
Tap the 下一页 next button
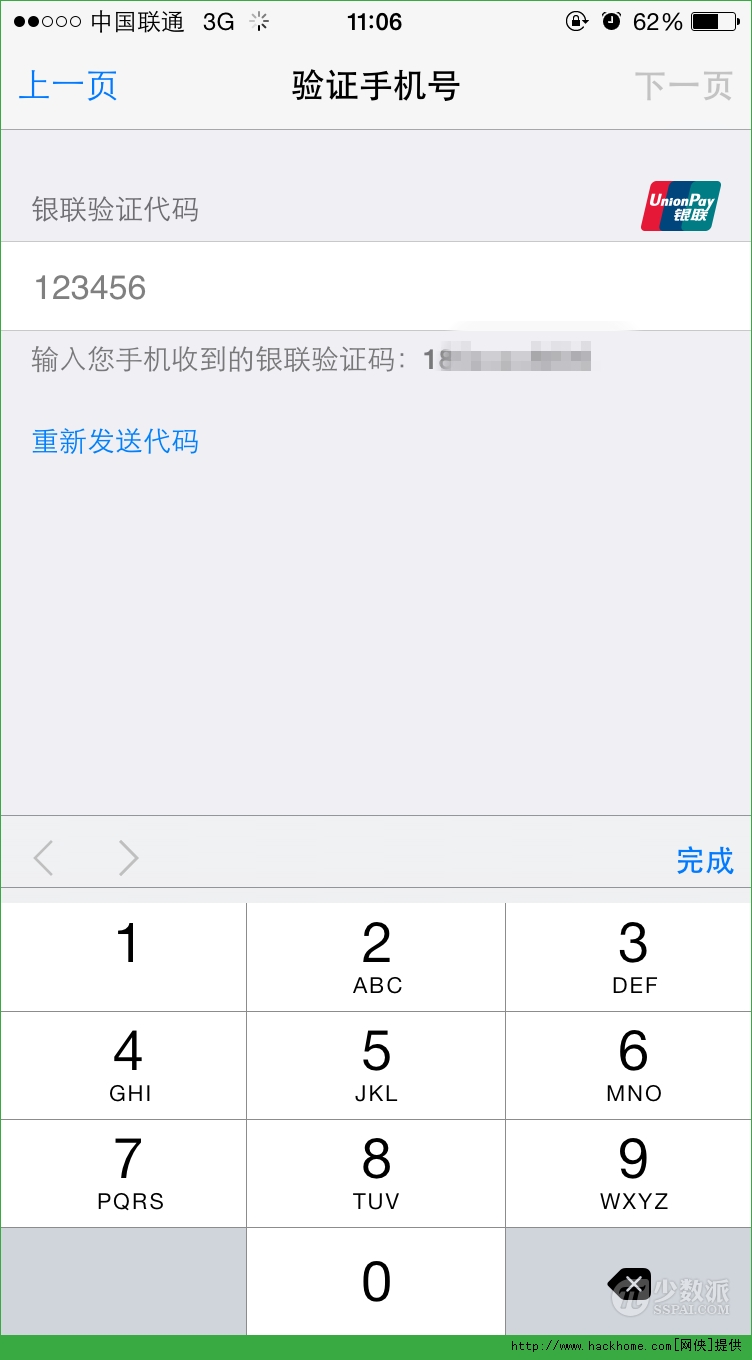(683, 86)
